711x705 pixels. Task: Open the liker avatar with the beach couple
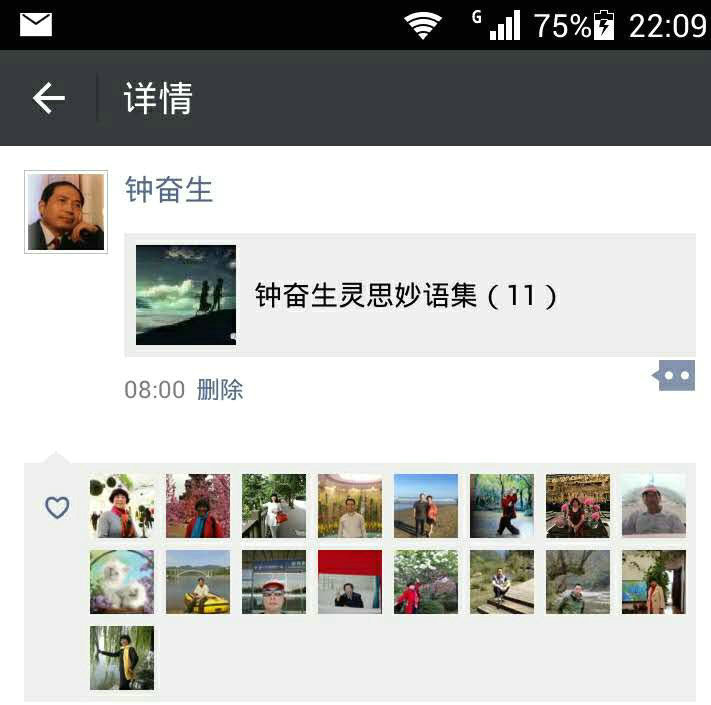click(x=426, y=506)
